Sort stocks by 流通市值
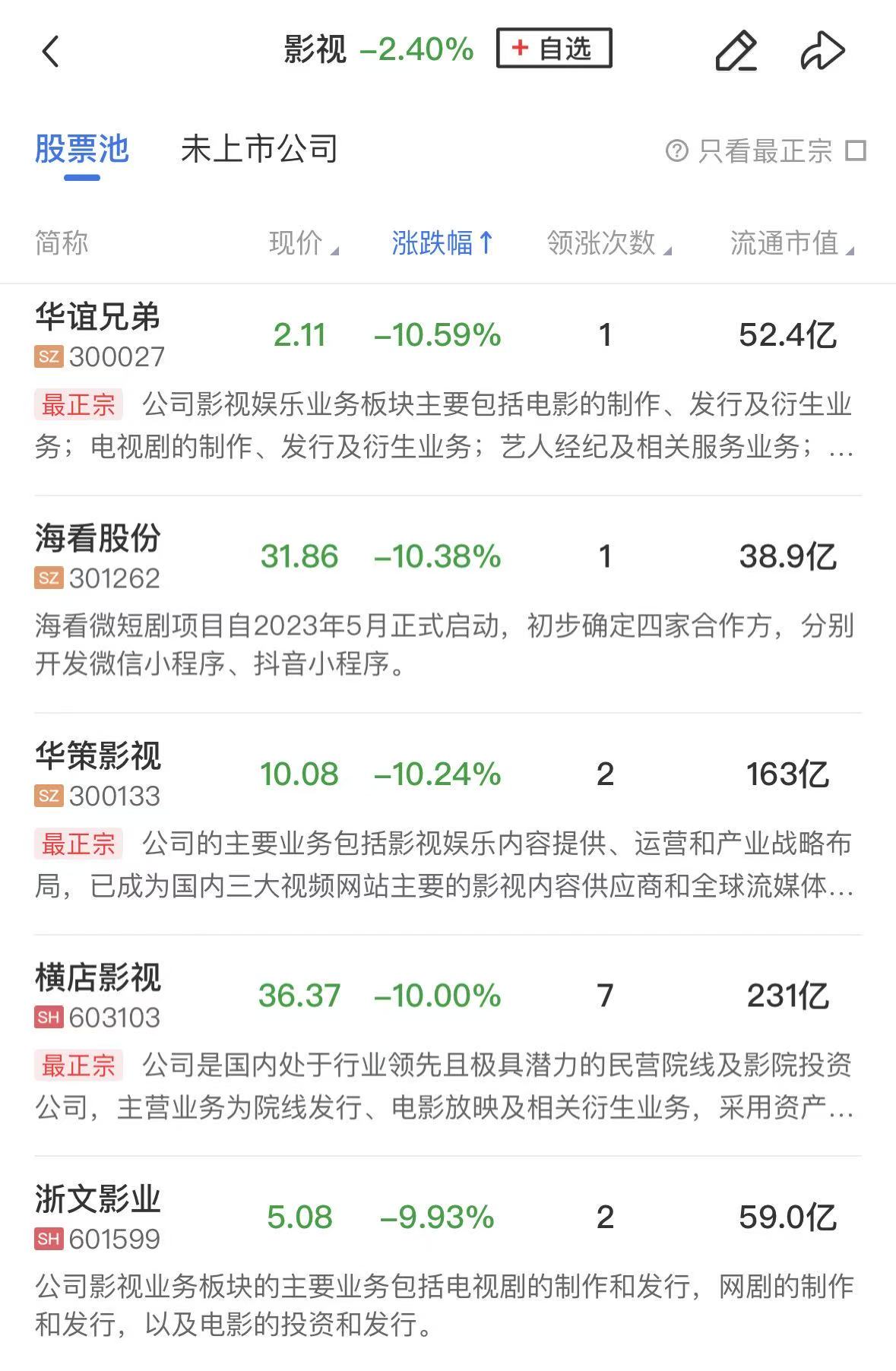896x1371 pixels. point(791,243)
